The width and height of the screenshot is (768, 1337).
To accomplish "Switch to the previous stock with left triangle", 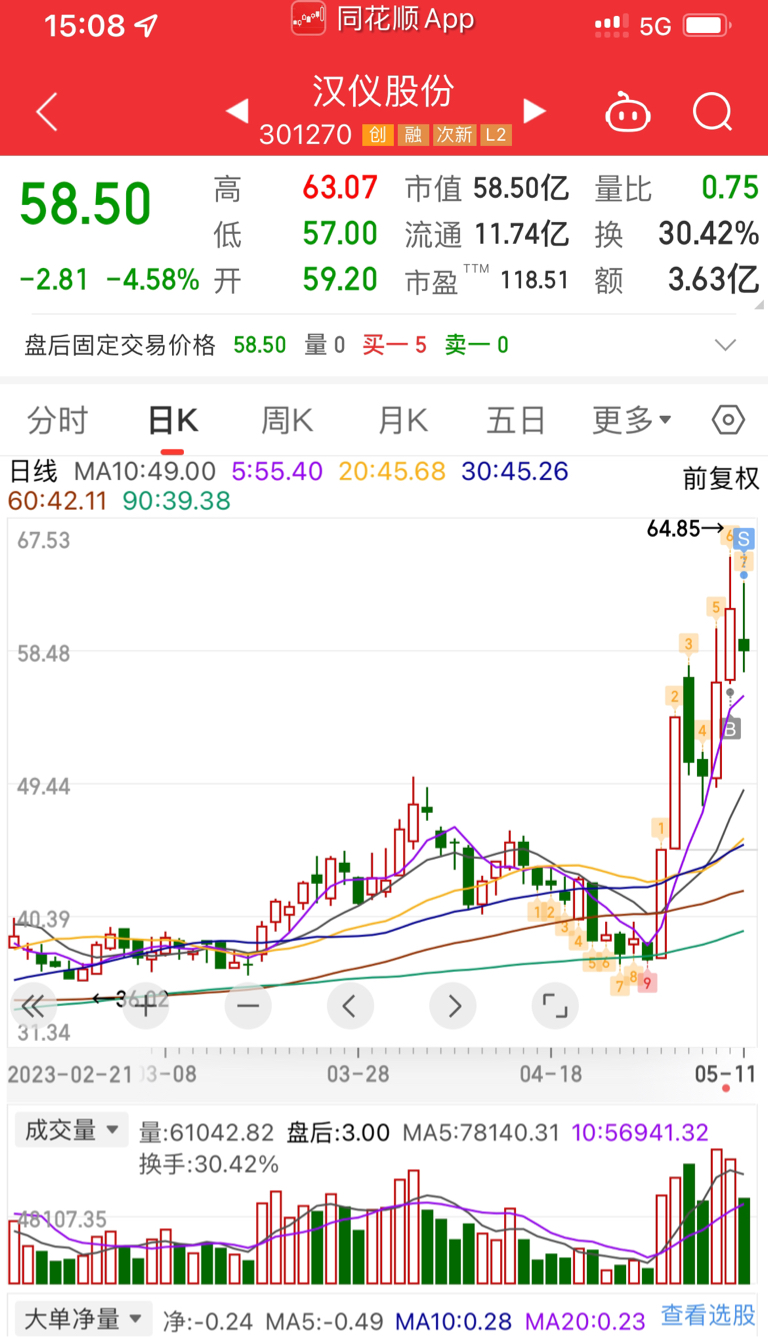I will [x=237, y=110].
